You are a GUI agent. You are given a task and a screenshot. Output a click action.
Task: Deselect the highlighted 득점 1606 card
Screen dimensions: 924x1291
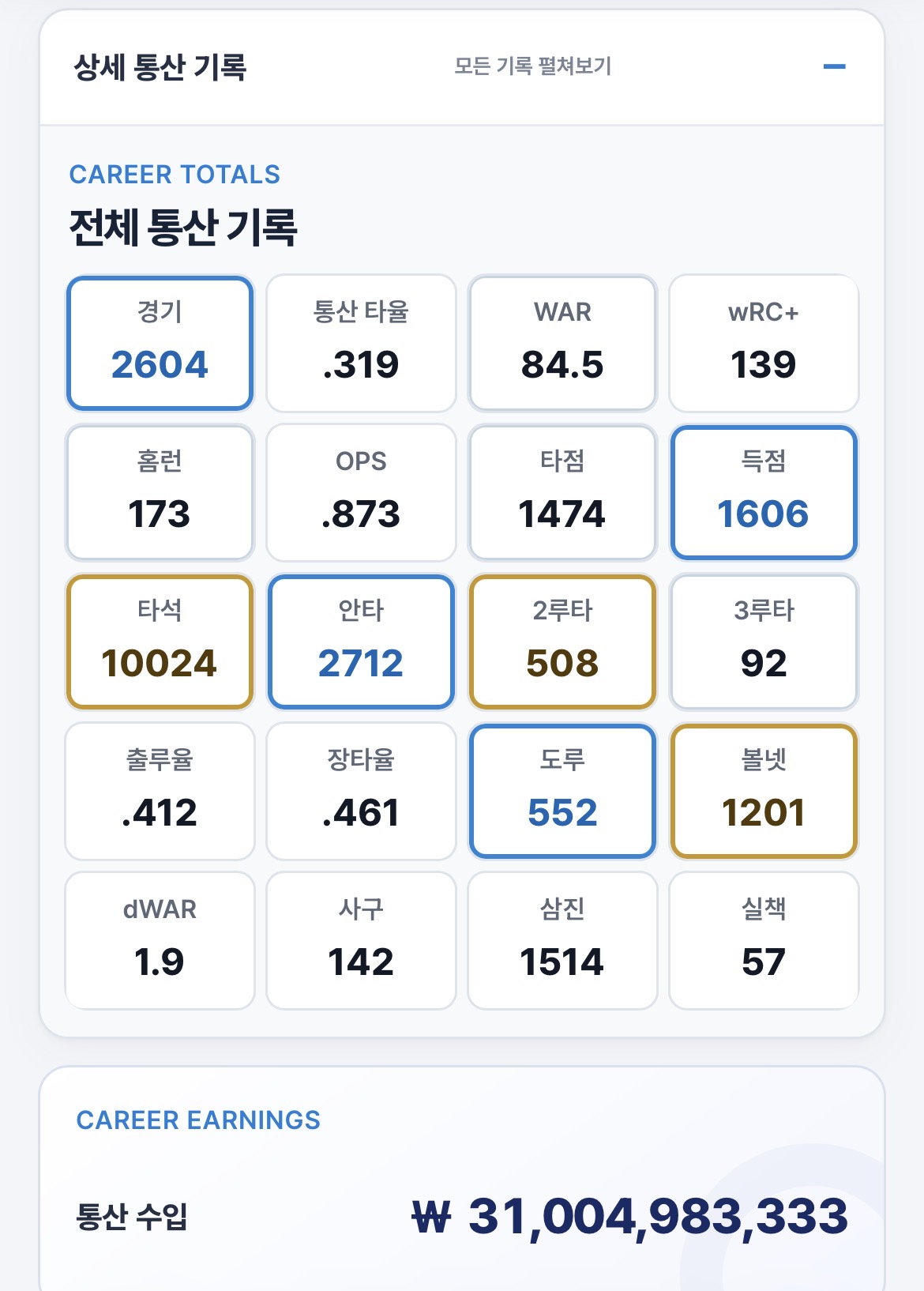click(x=764, y=492)
